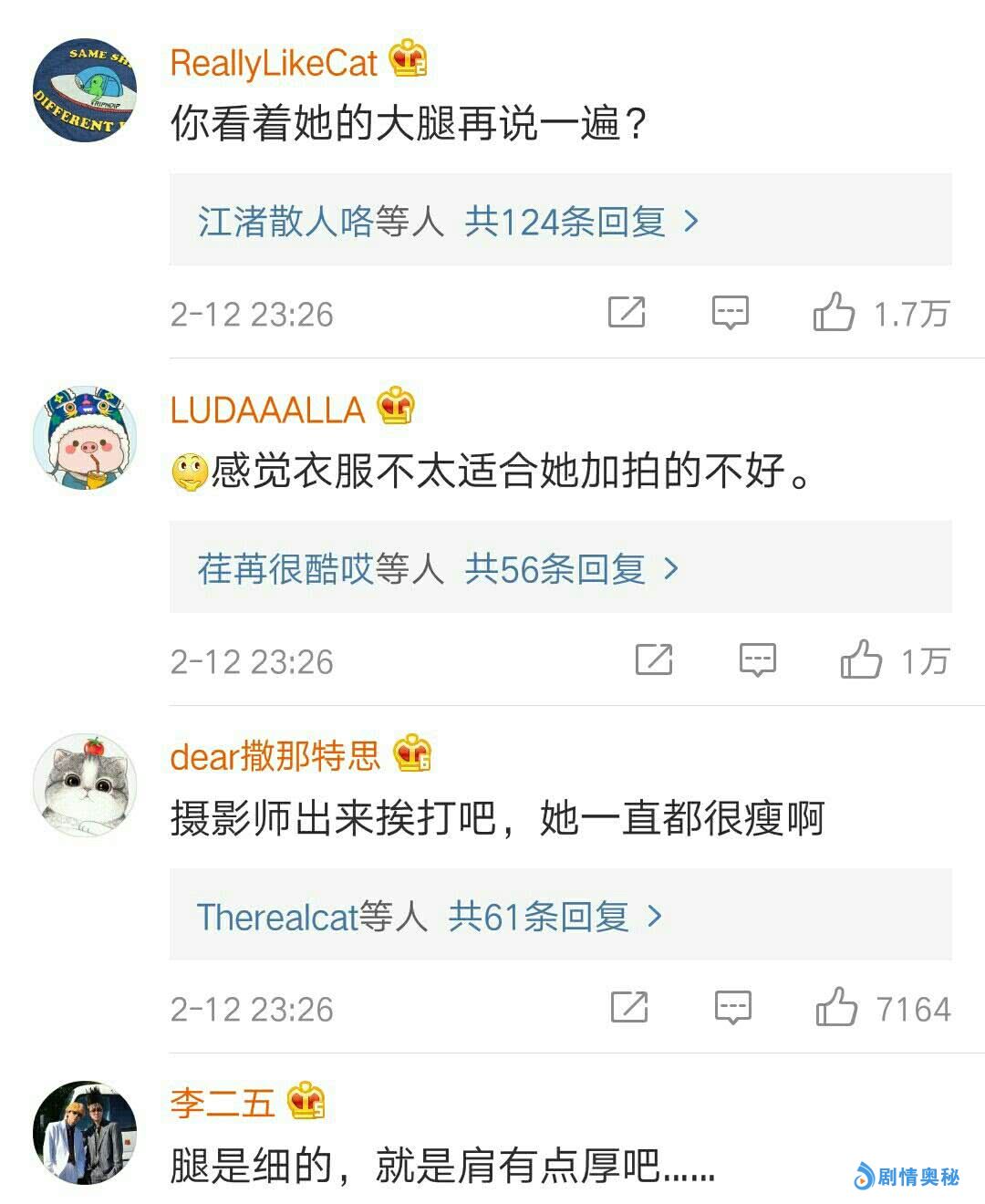Image resolution: width=985 pixels, height=1204 pixels.
Task: Reply to ReallyLikeCat's comment
Action: tap(730, 313)
